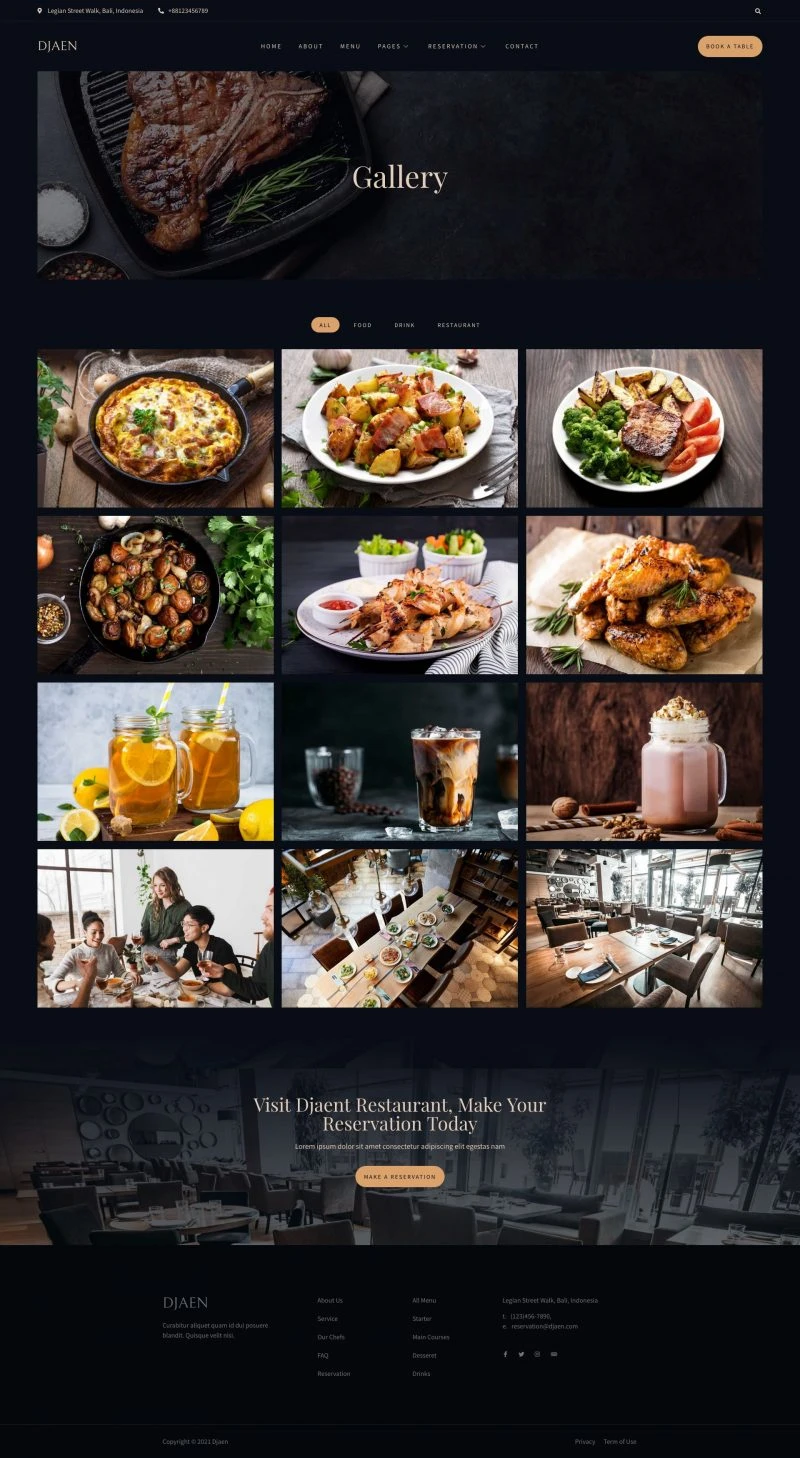Filter gallery by Food
This screenshot has height=1458, width=800.
pos(362,325)
